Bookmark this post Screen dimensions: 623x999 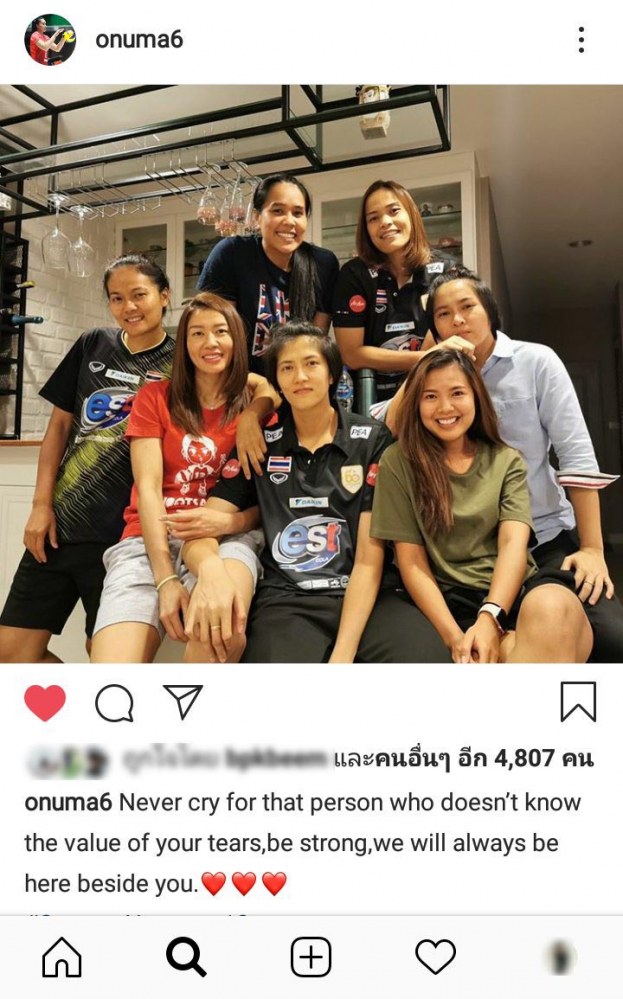(x=578, y=702)
